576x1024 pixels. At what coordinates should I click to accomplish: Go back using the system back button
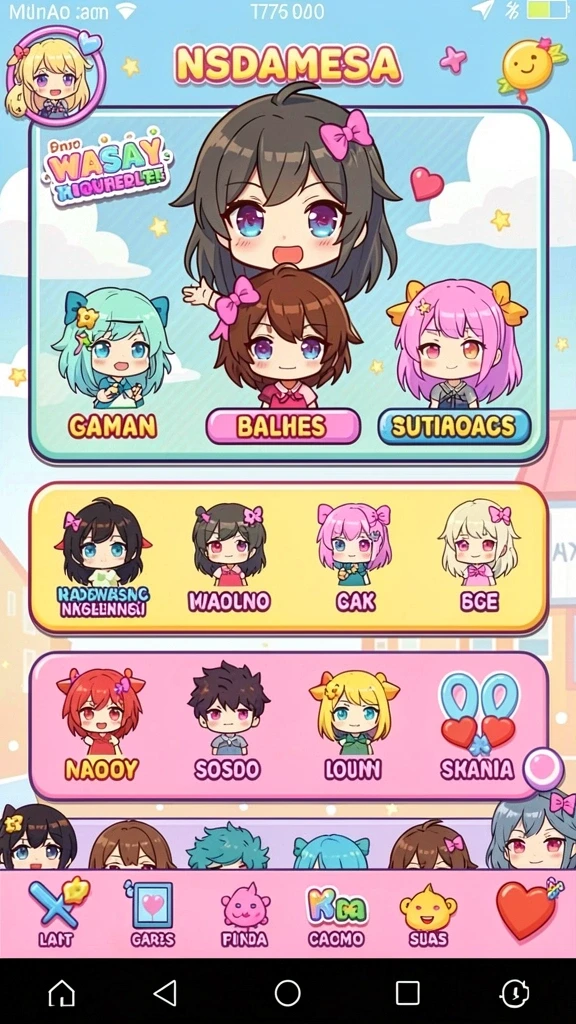(165, 993)
